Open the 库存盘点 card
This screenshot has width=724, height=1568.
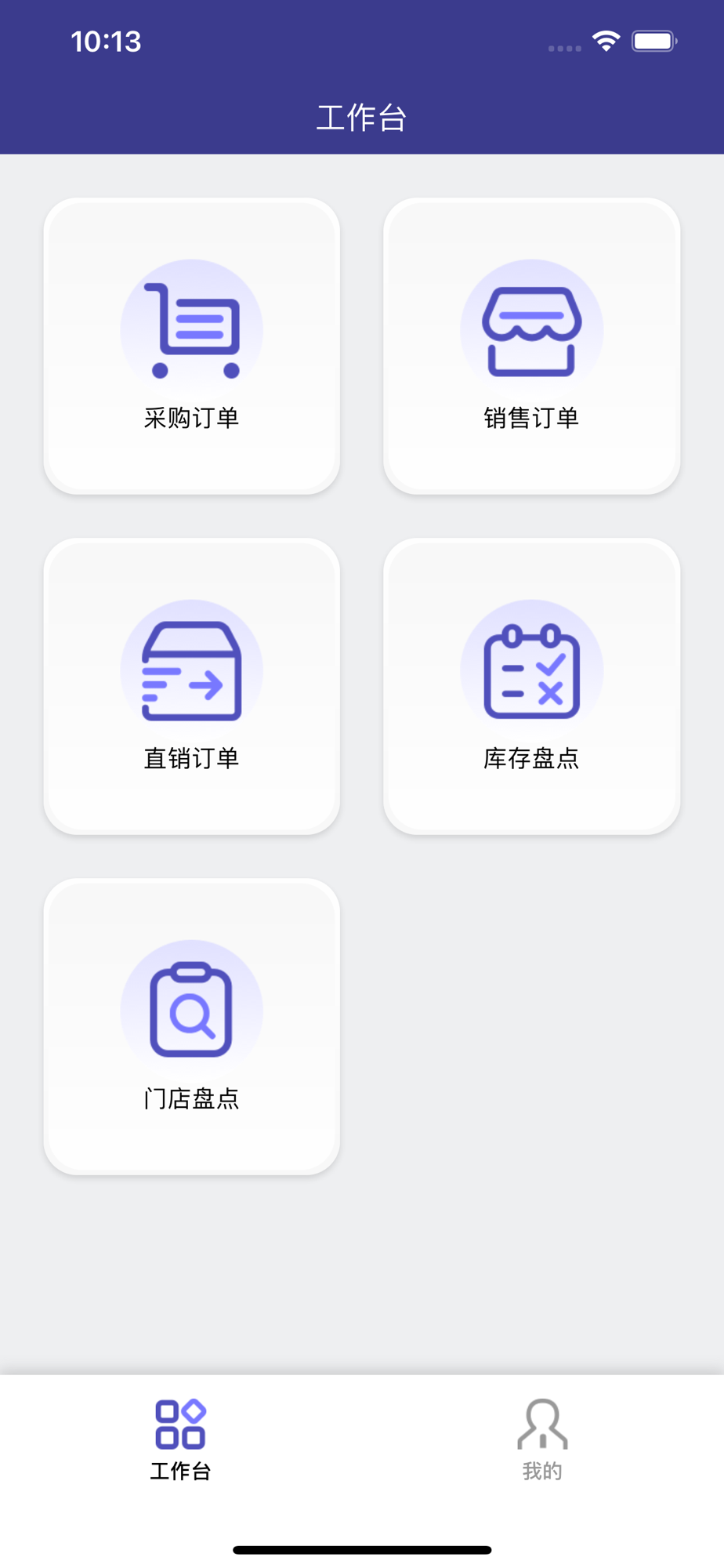(x=532, y=686)
